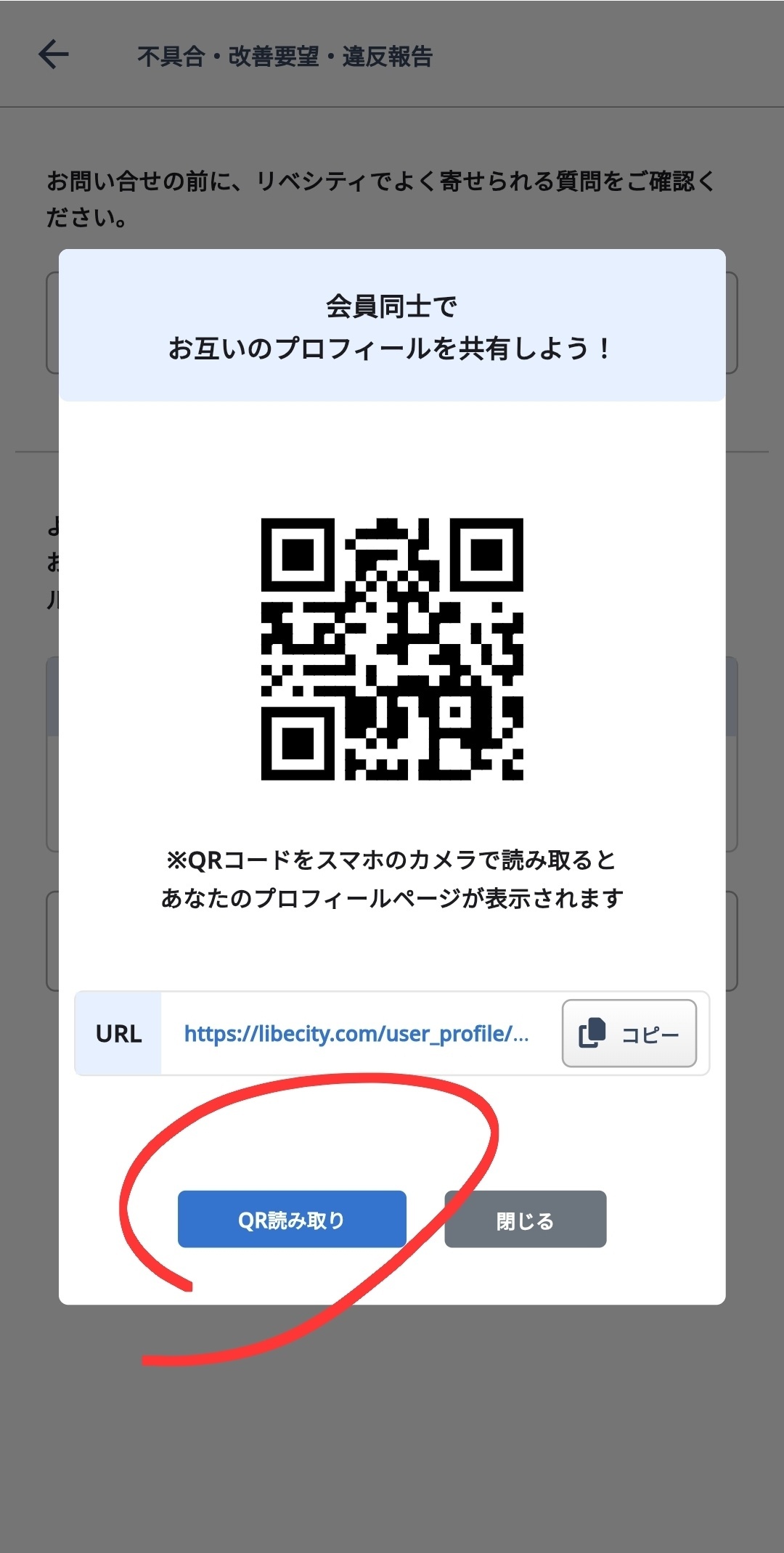Screen dimensions: 784x1553
Task: Close the dialog with 閉じる
Action: pyautogui.click(x=526, y=1219)
